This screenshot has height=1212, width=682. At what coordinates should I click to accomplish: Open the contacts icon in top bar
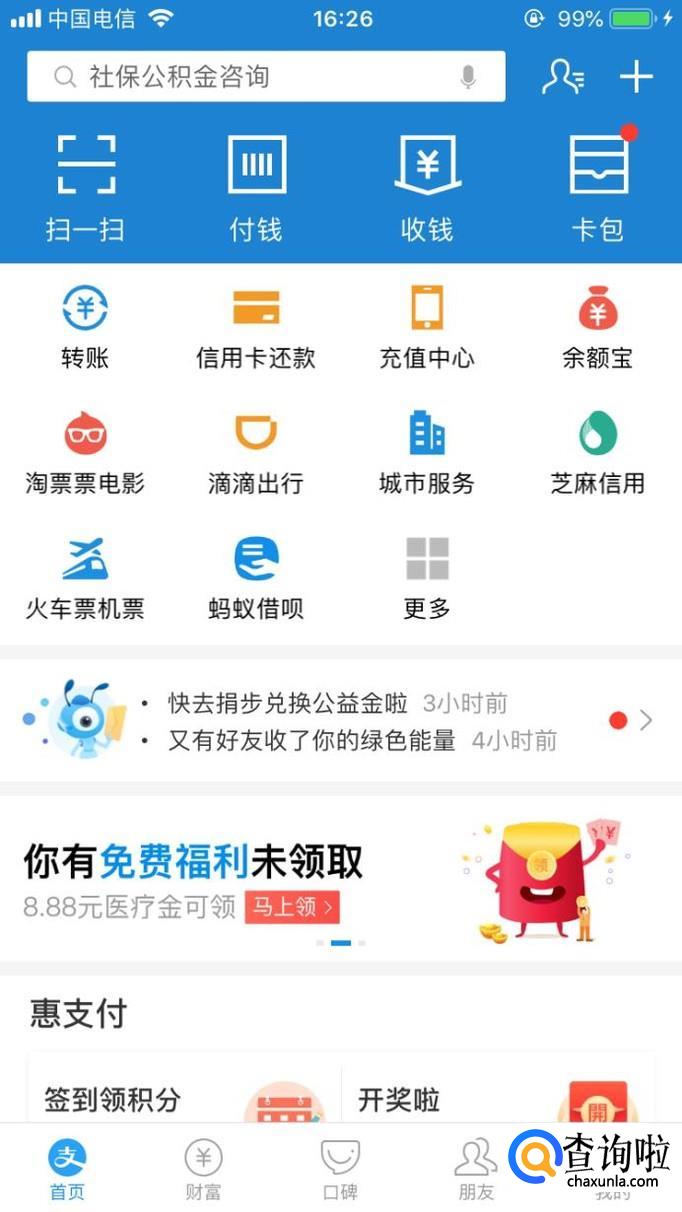563,77
